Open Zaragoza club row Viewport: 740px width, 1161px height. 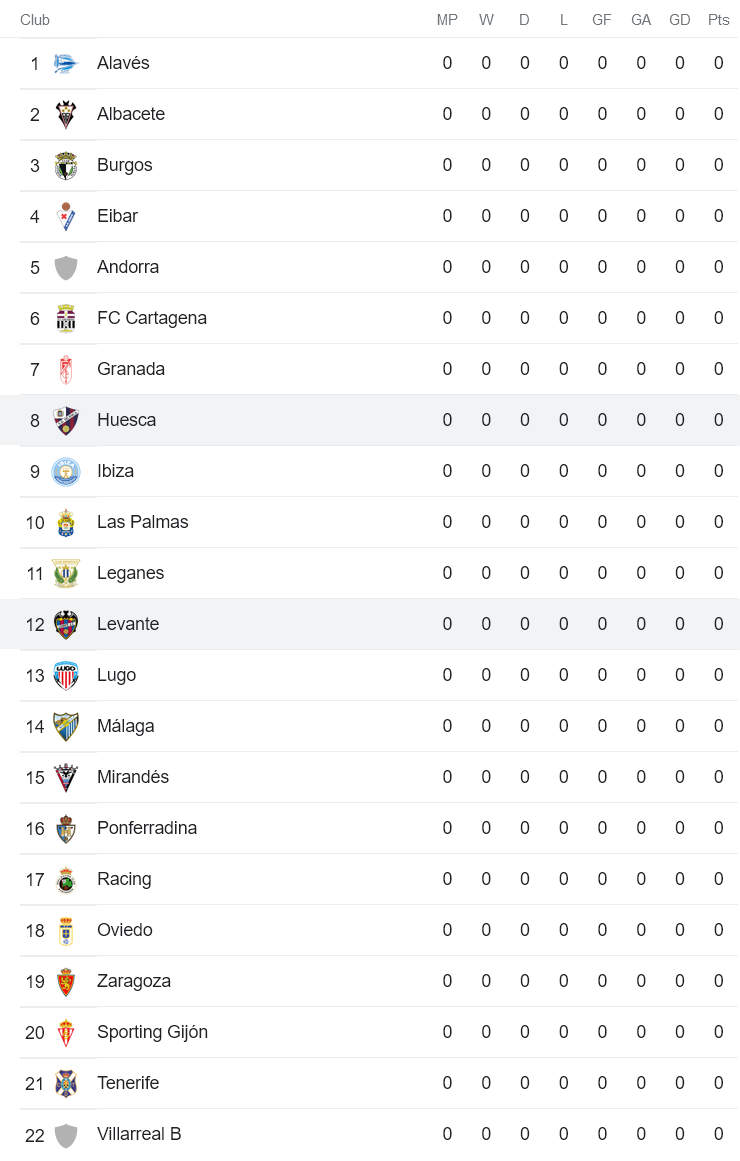pyautogui.click(x=134, y=981)
